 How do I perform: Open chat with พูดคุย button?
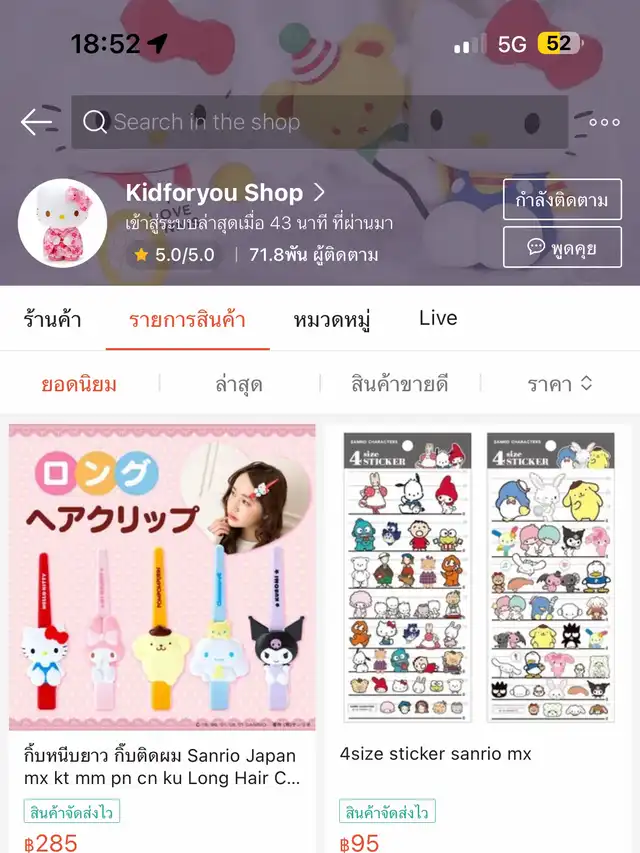point(561,246)
